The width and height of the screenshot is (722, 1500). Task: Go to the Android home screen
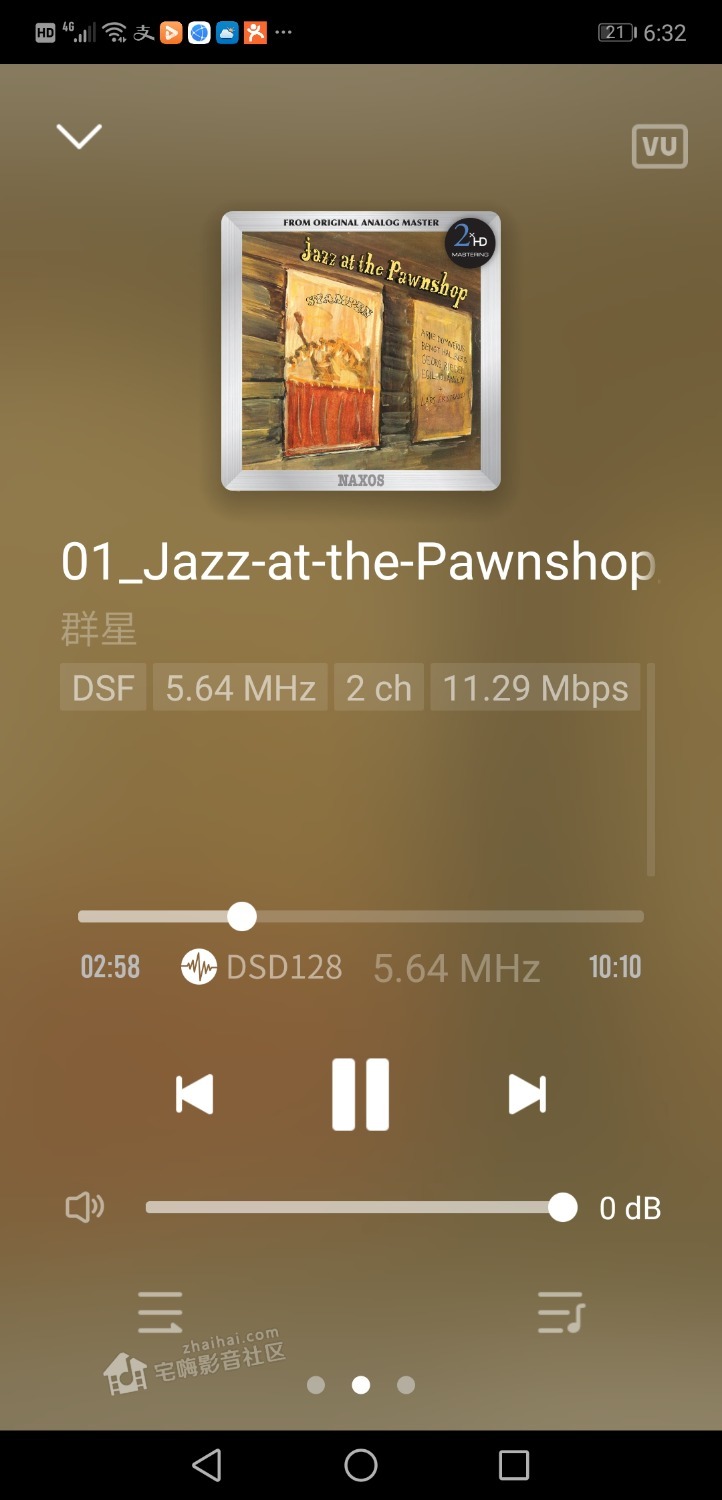pos(361,1465)
